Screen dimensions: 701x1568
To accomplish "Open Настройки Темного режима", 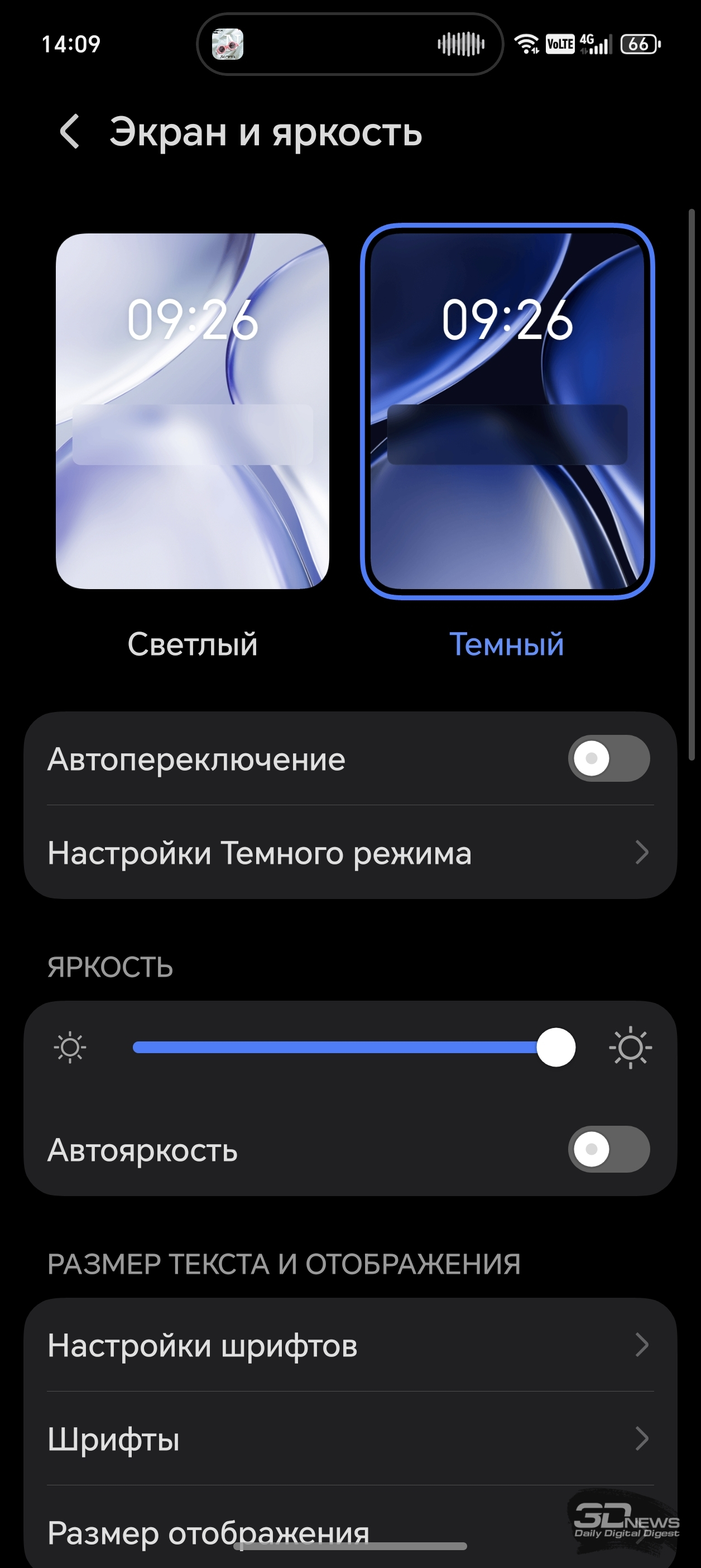I will pos(350,852).
